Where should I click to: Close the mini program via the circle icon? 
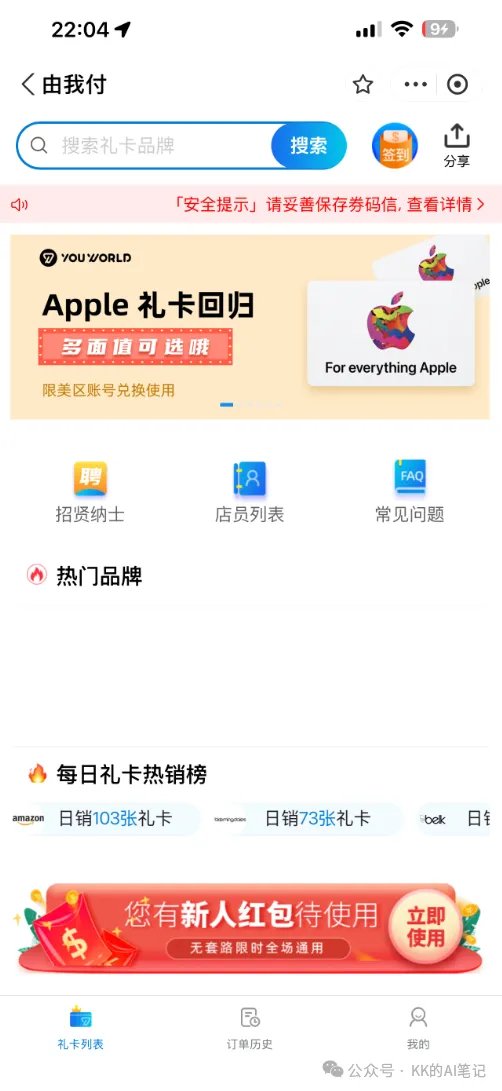pyautogui.click(x=457, y=85)
